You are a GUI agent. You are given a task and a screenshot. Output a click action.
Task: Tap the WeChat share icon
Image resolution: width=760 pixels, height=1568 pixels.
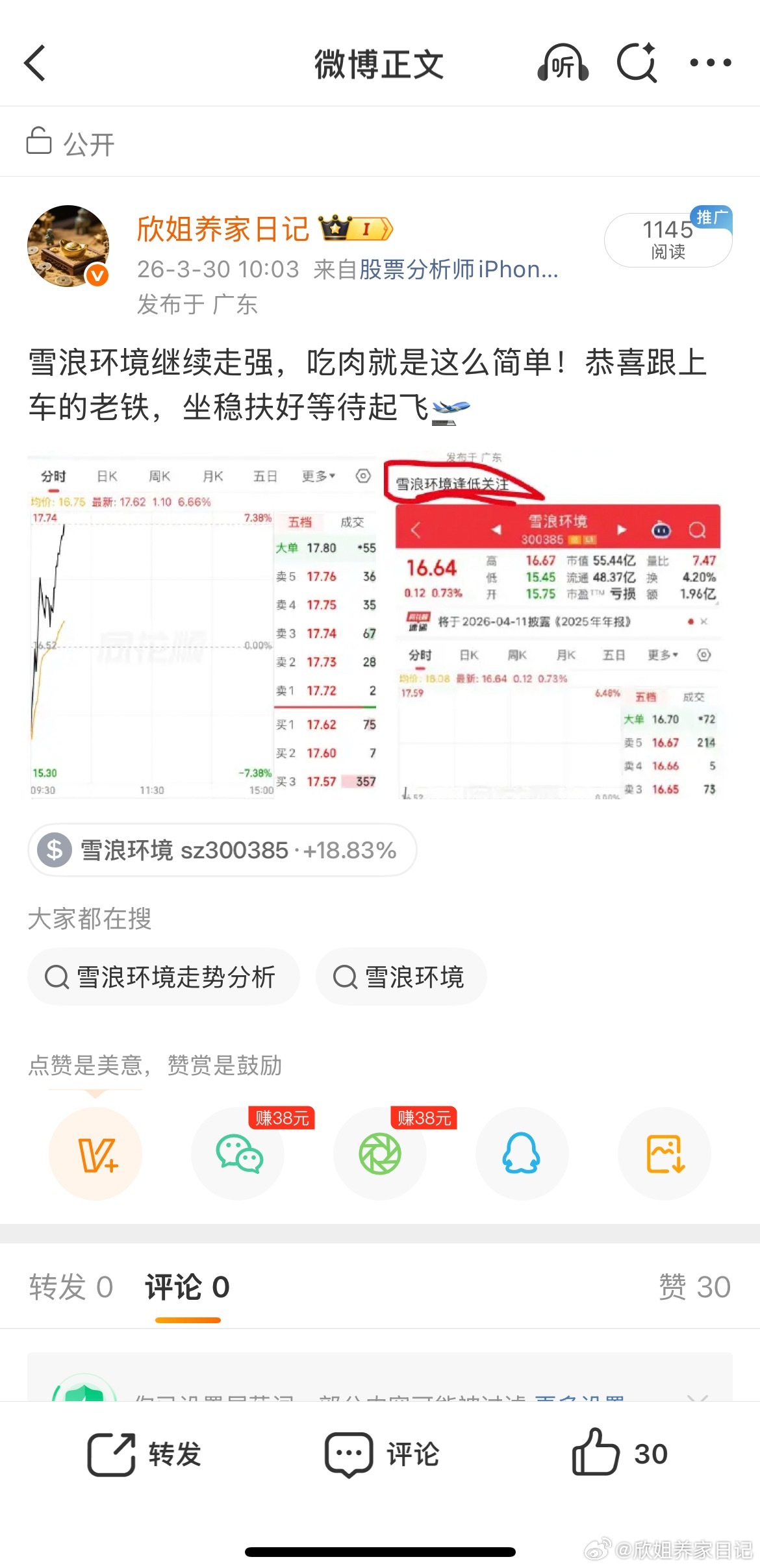coord(238,1154)
